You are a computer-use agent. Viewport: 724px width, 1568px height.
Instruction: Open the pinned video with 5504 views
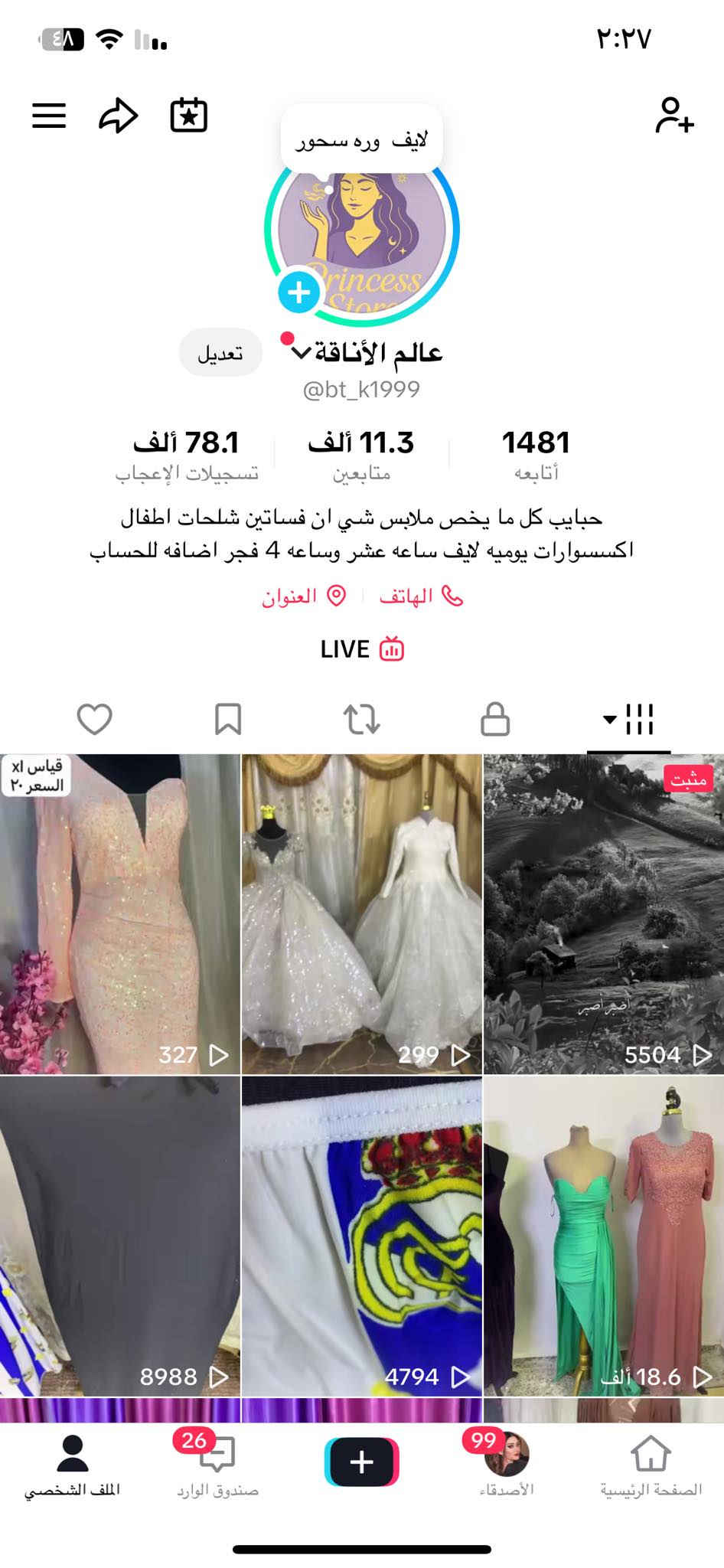click(603, 914)
